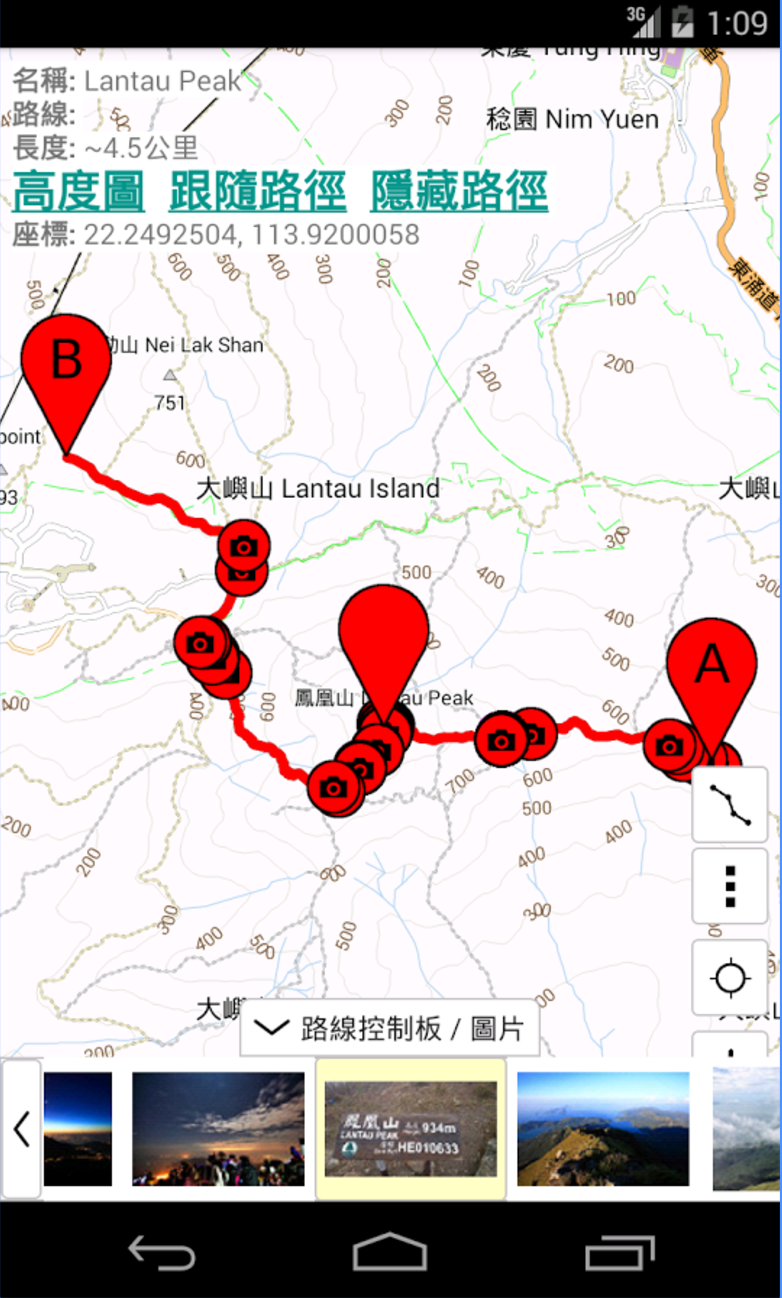View the night crowd photo thumbnail

pyautogui.click(x=218, y=1129)
